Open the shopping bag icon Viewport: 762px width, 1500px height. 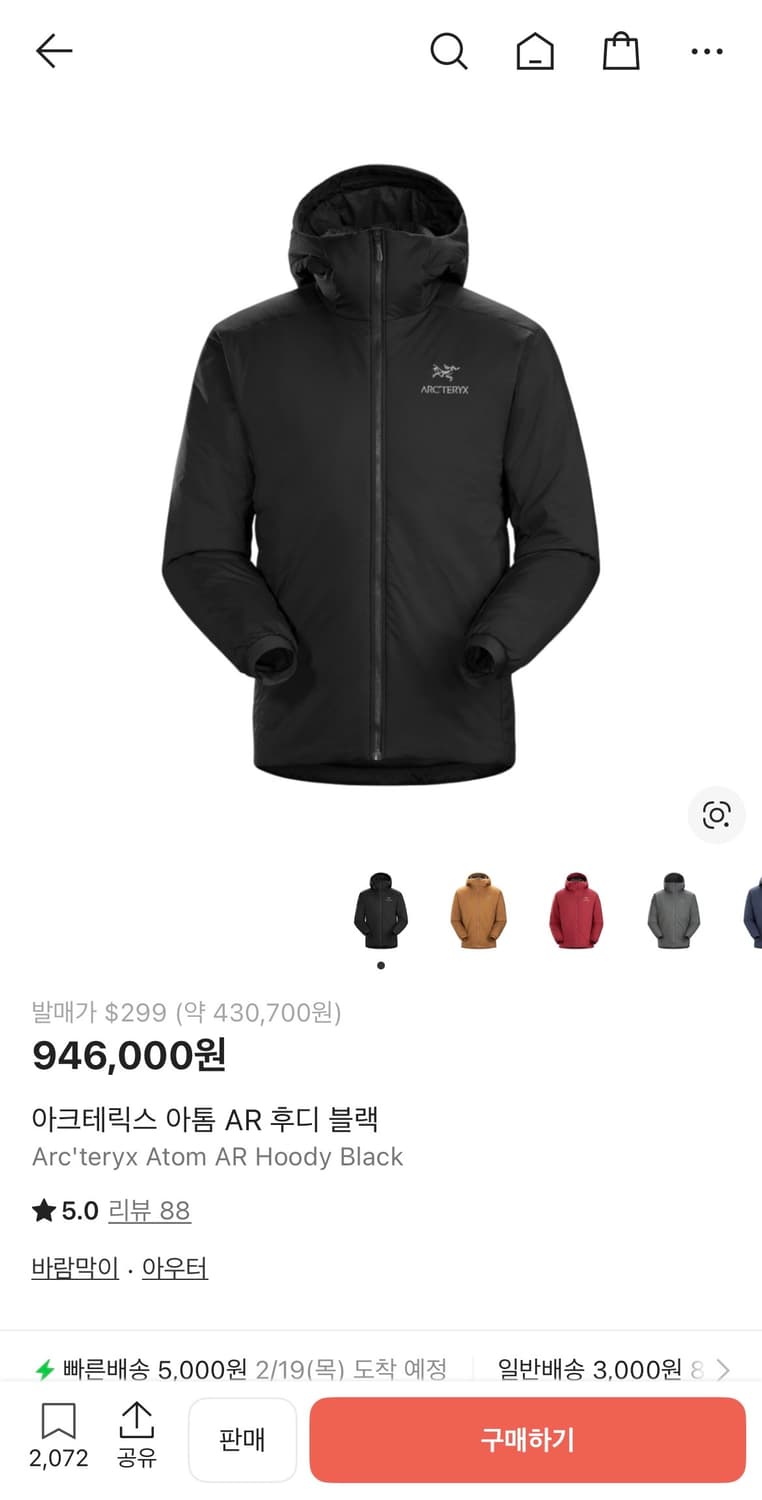coord(621,51)
